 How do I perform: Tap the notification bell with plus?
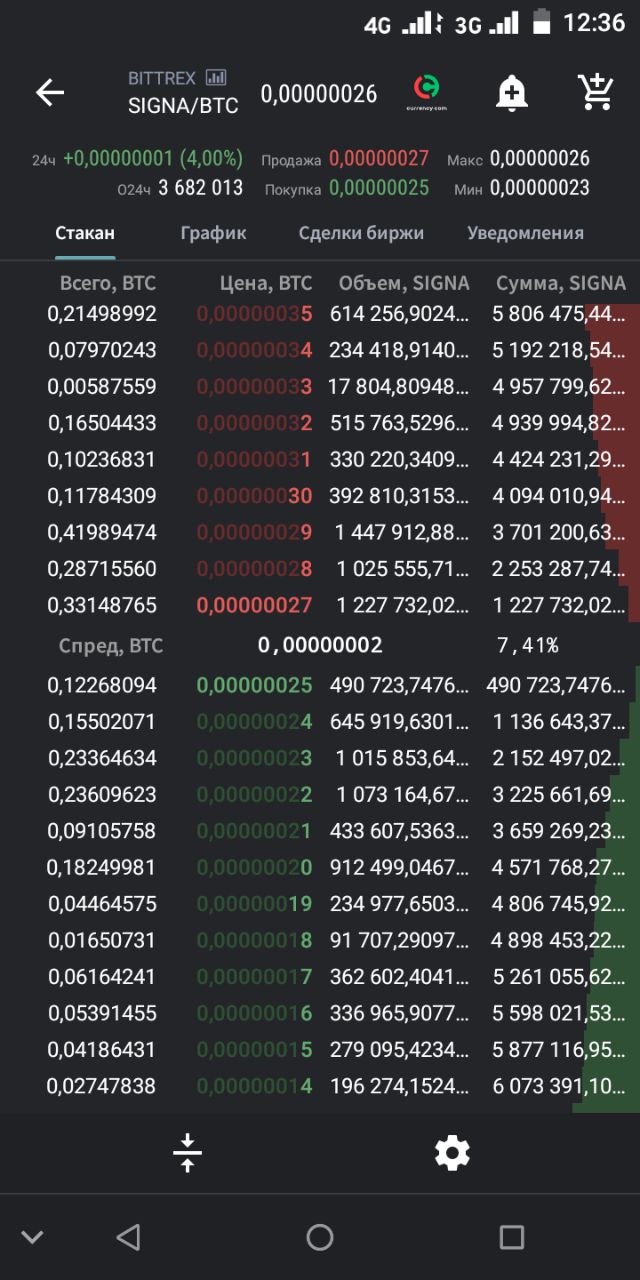pos(512,93)
